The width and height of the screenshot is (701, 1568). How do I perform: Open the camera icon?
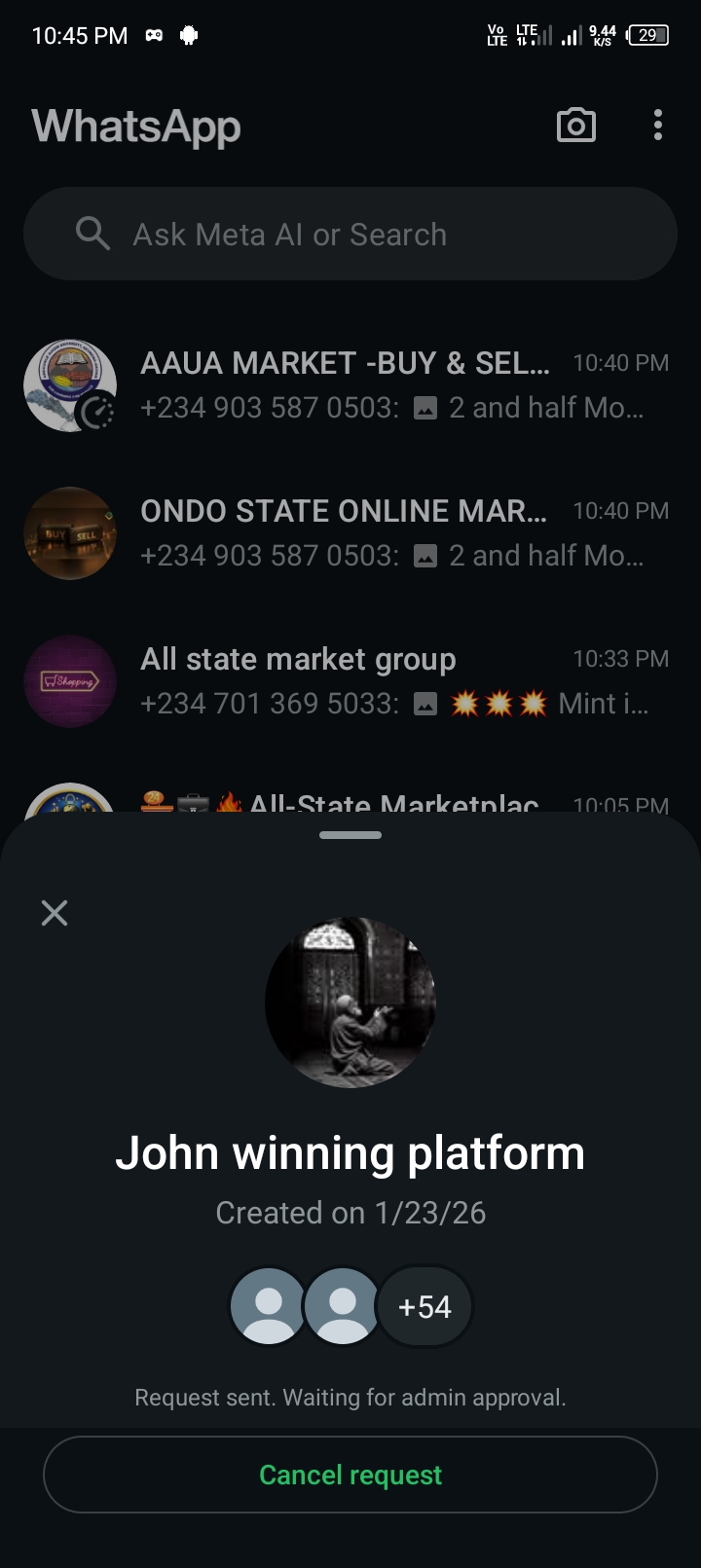[575, 126]
